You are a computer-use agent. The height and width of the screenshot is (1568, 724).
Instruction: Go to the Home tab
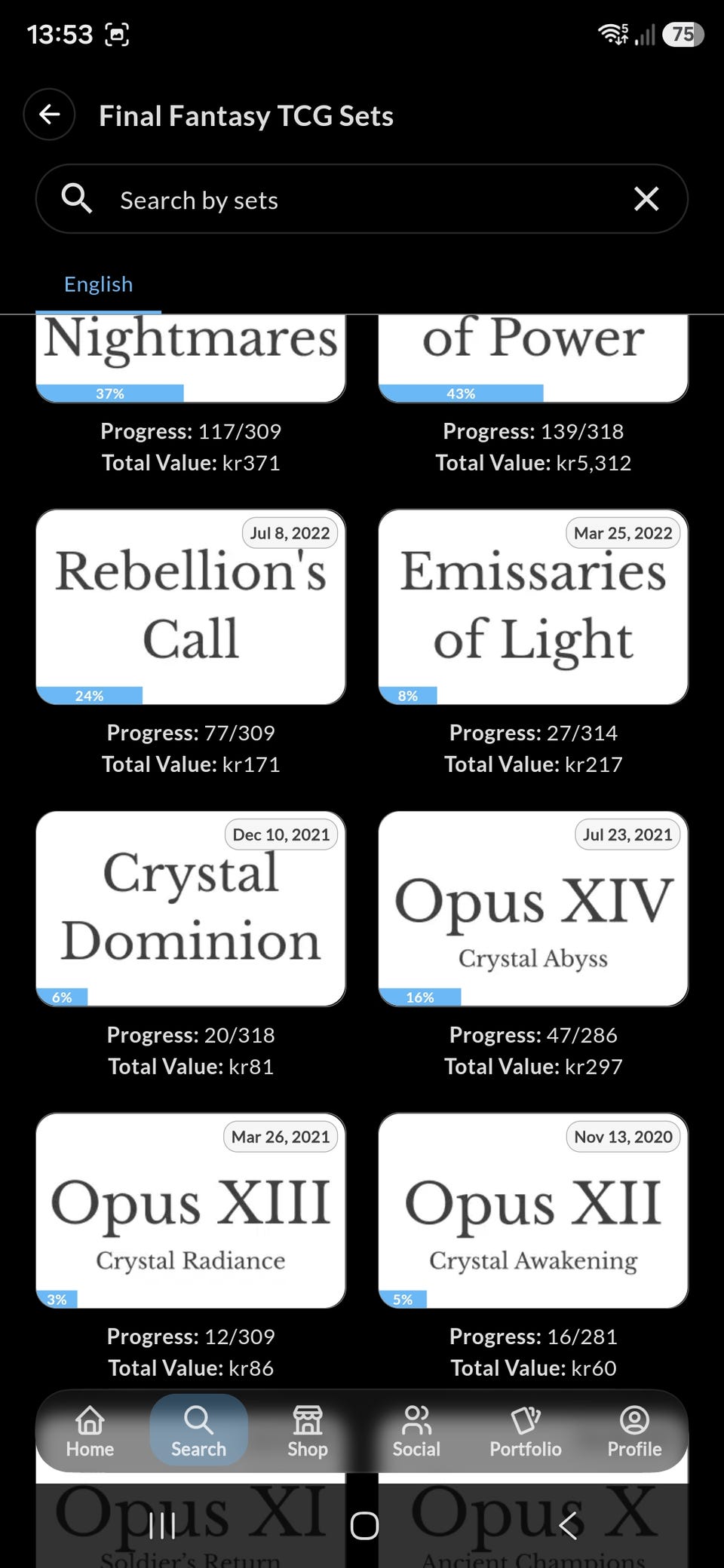pyautogui.click(x=90, y=1432)
